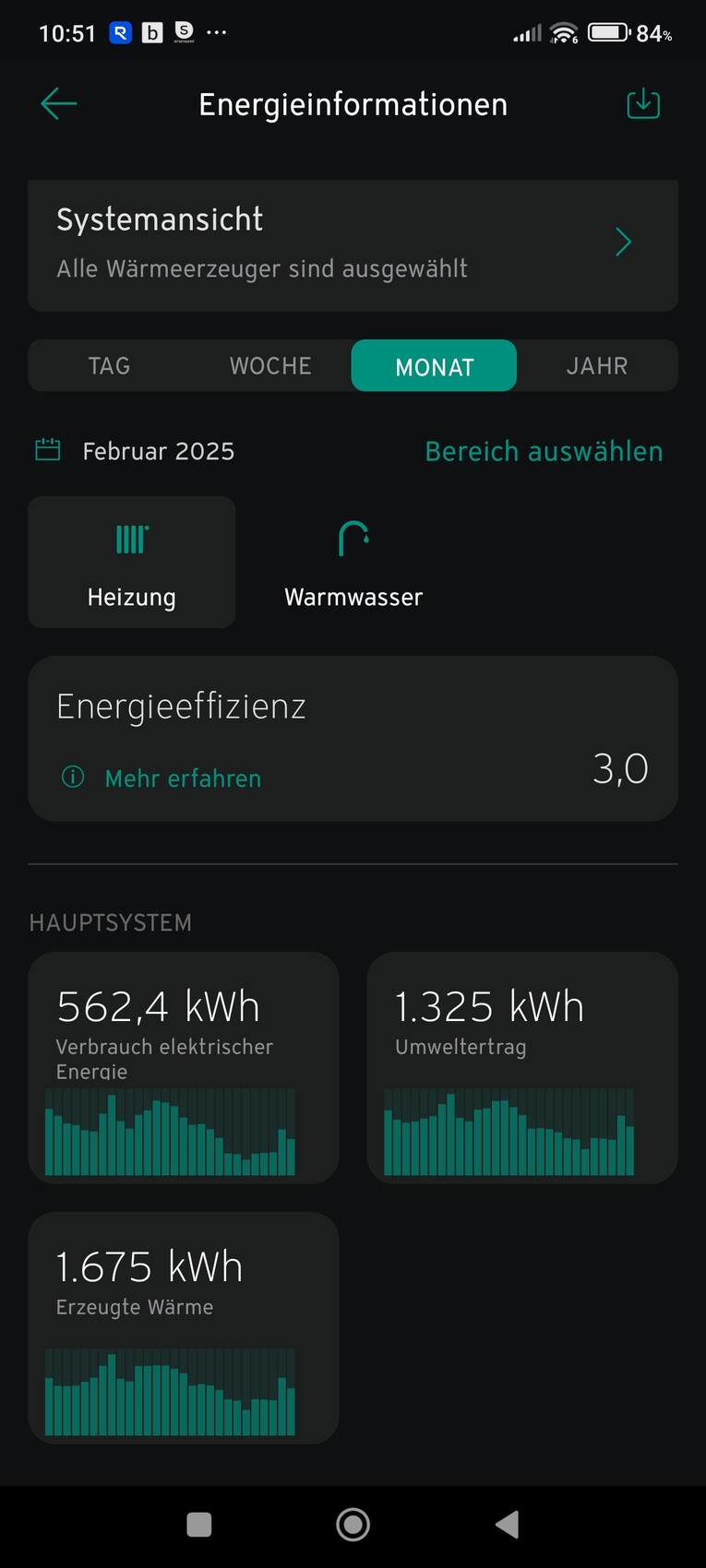Go back using the top arrow
Screen dimensions: 706x1568
(58, 104)
